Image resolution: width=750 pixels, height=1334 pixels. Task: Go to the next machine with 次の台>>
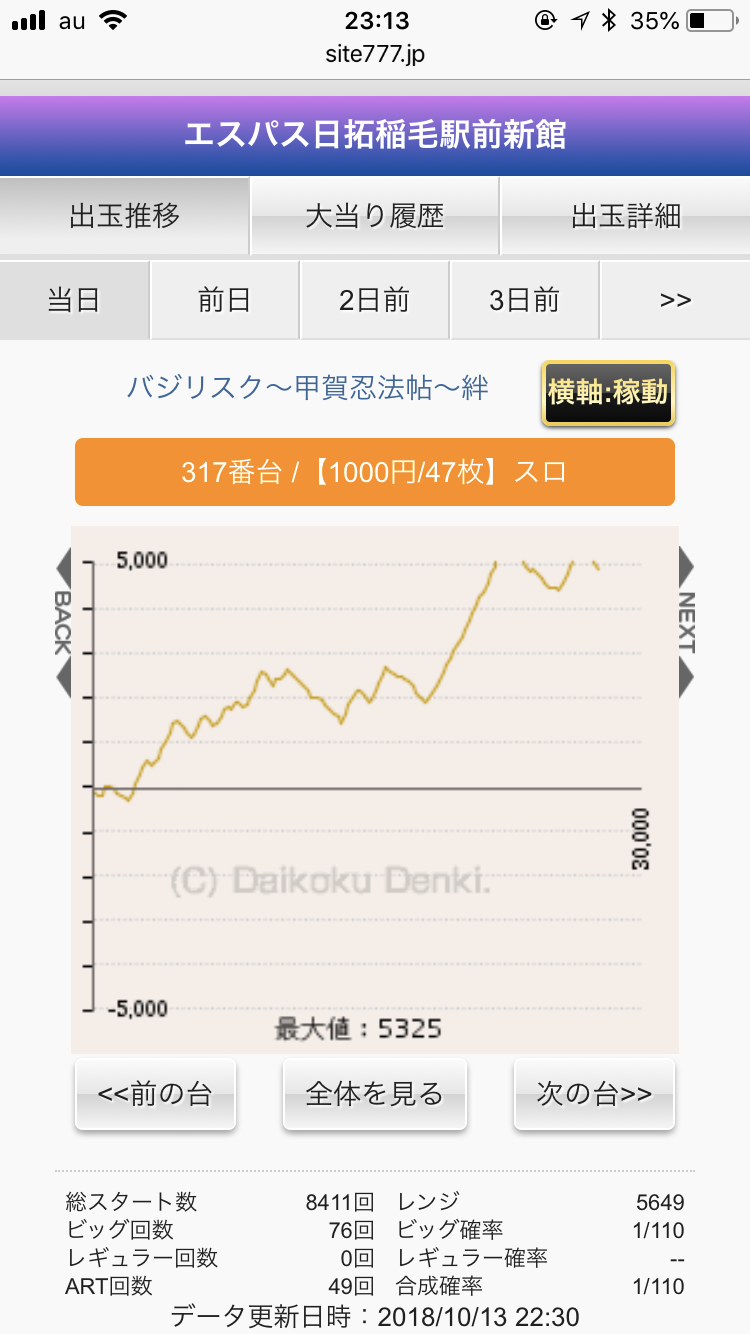(594, 1094)
